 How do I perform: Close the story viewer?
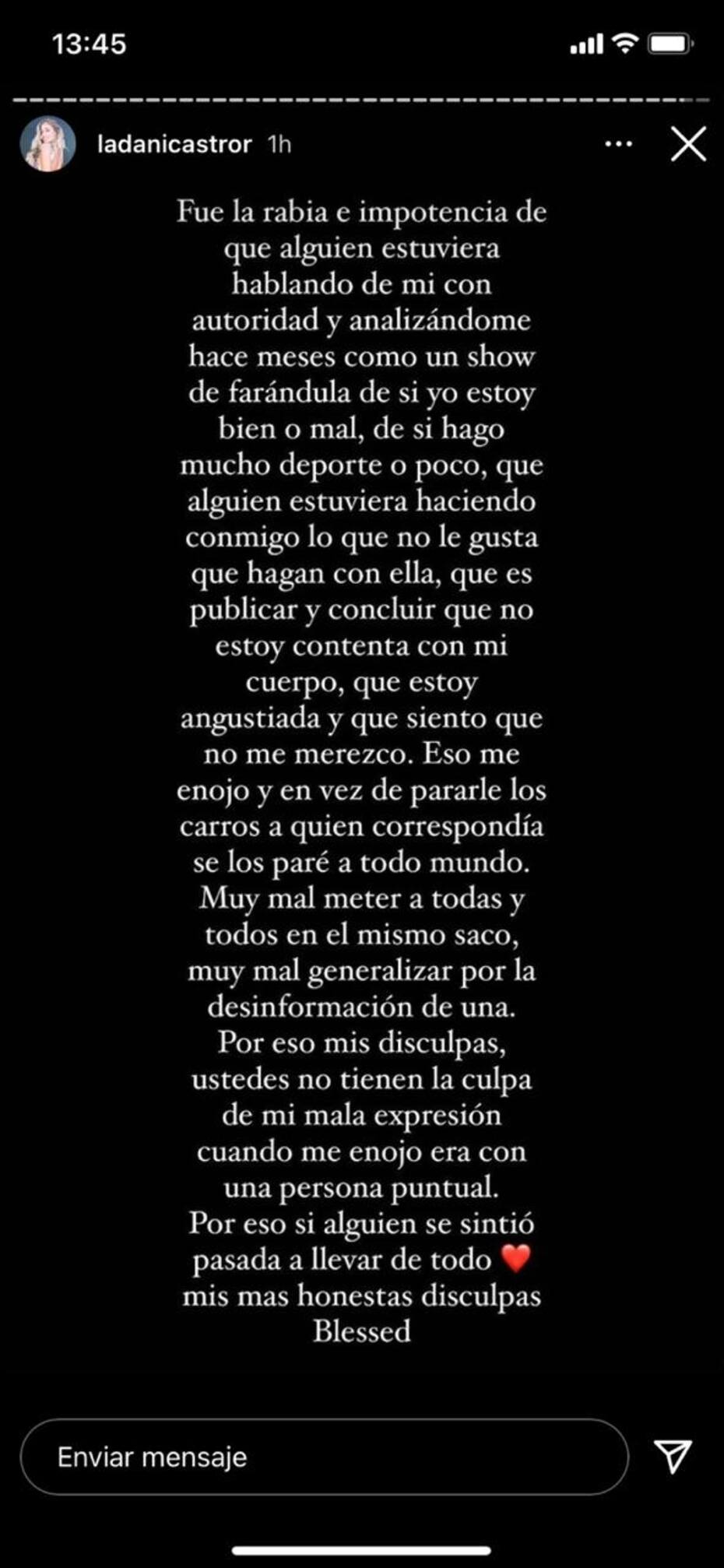[x=688, y=145]
